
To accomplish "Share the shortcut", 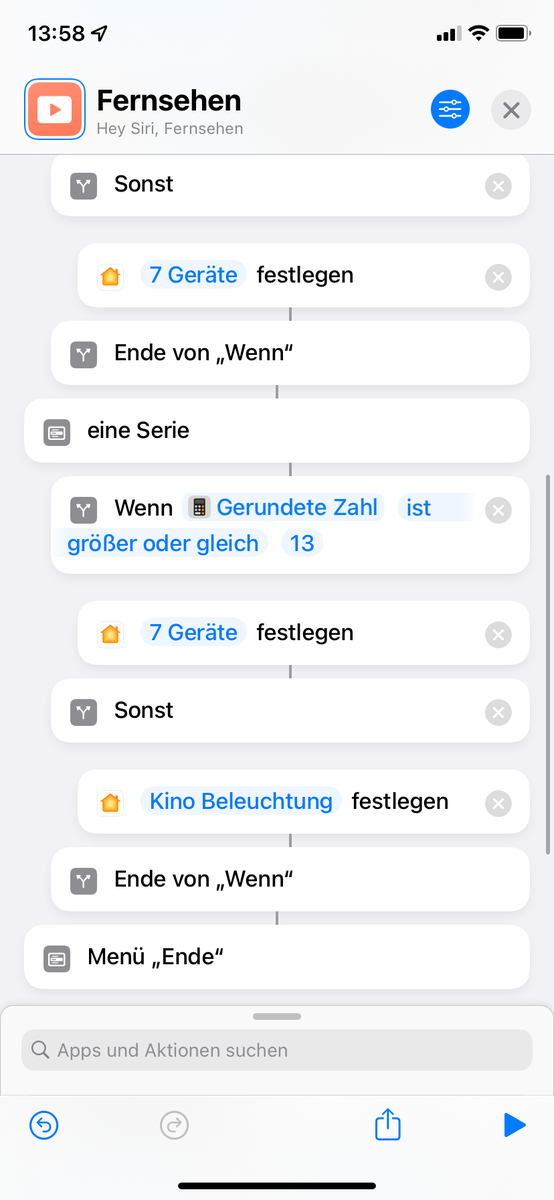I will (x=388, y=1125).
